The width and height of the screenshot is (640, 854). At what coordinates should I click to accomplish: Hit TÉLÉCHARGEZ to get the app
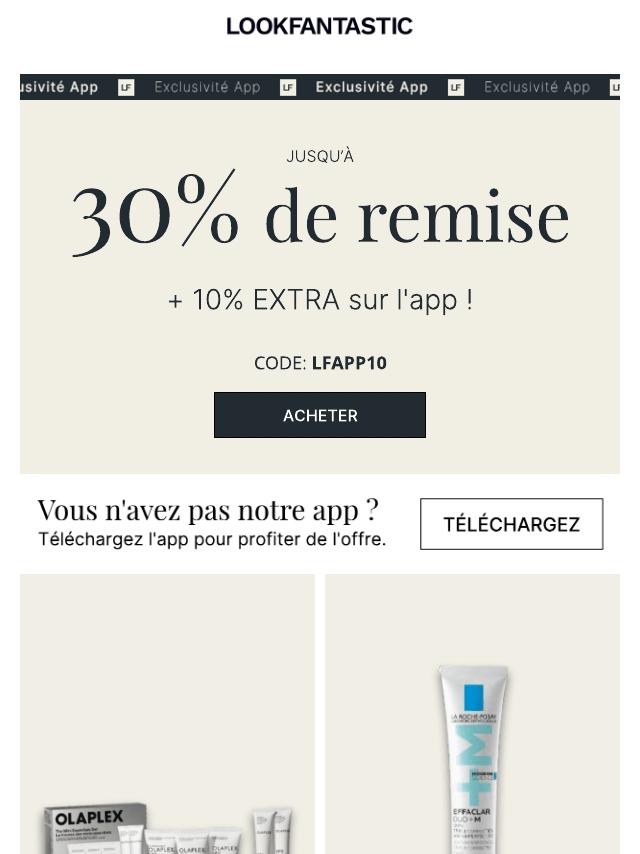(511, 524)
